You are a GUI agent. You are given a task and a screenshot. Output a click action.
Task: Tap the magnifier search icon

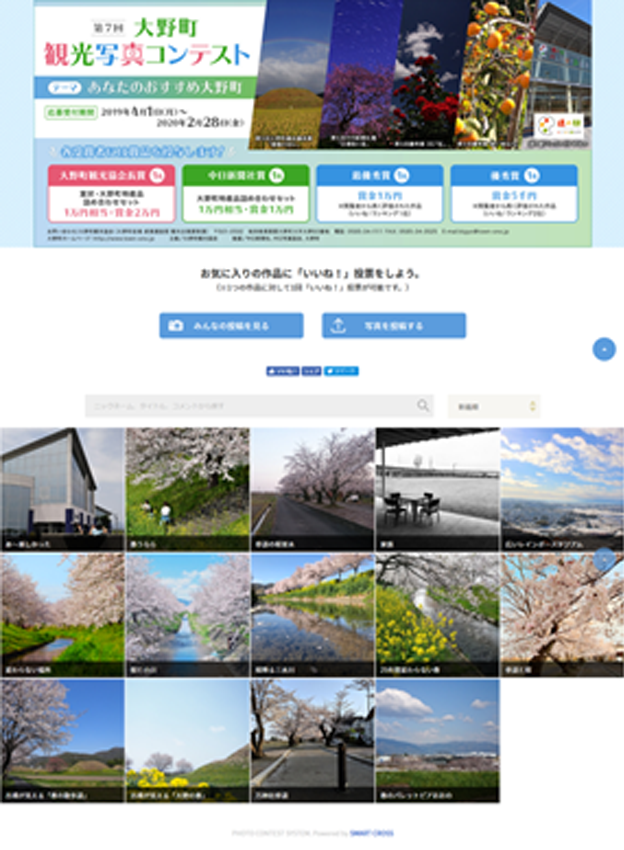pyautogui.click(x=423, y=406)
